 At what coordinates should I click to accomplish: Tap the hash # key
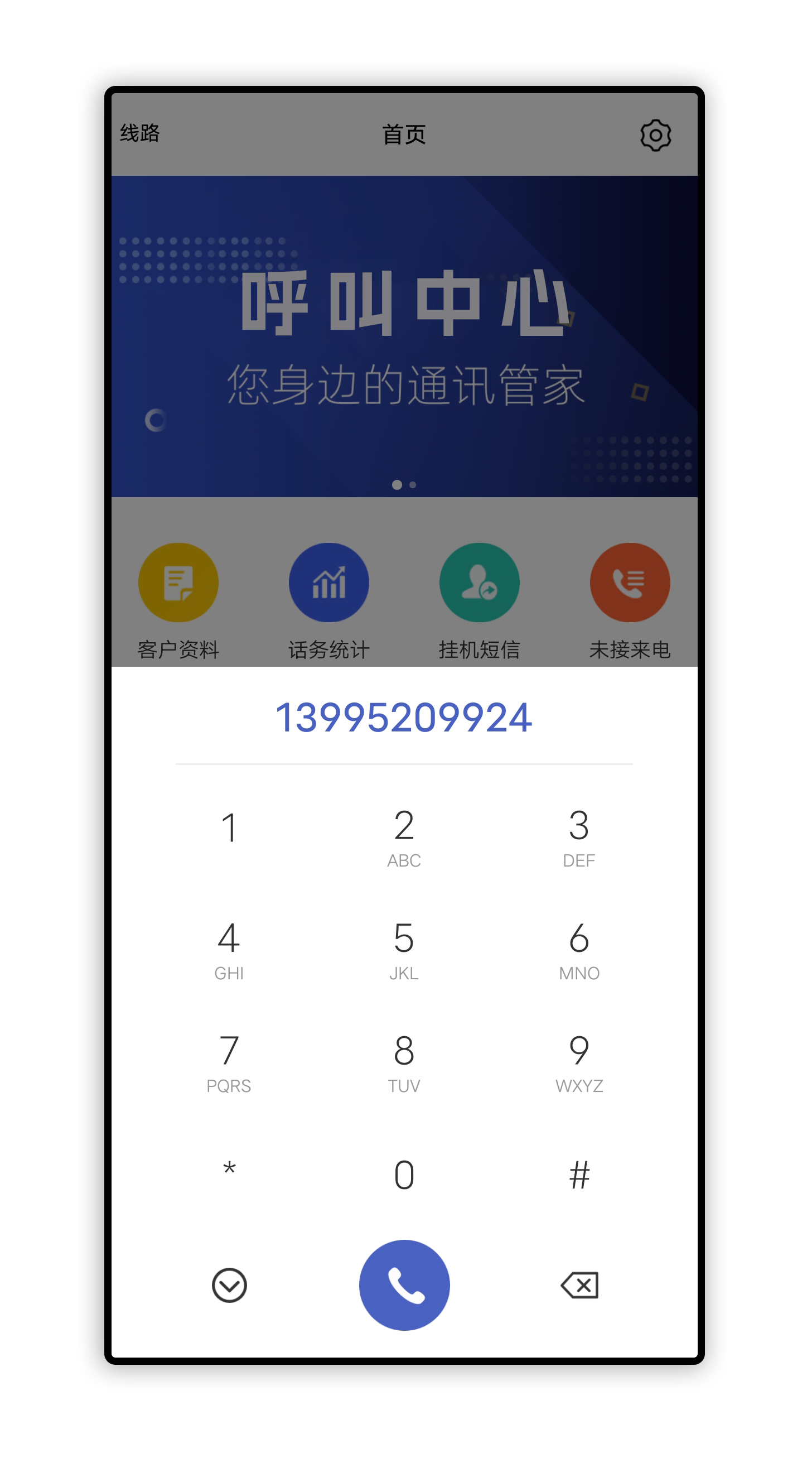pos(579,1175)
